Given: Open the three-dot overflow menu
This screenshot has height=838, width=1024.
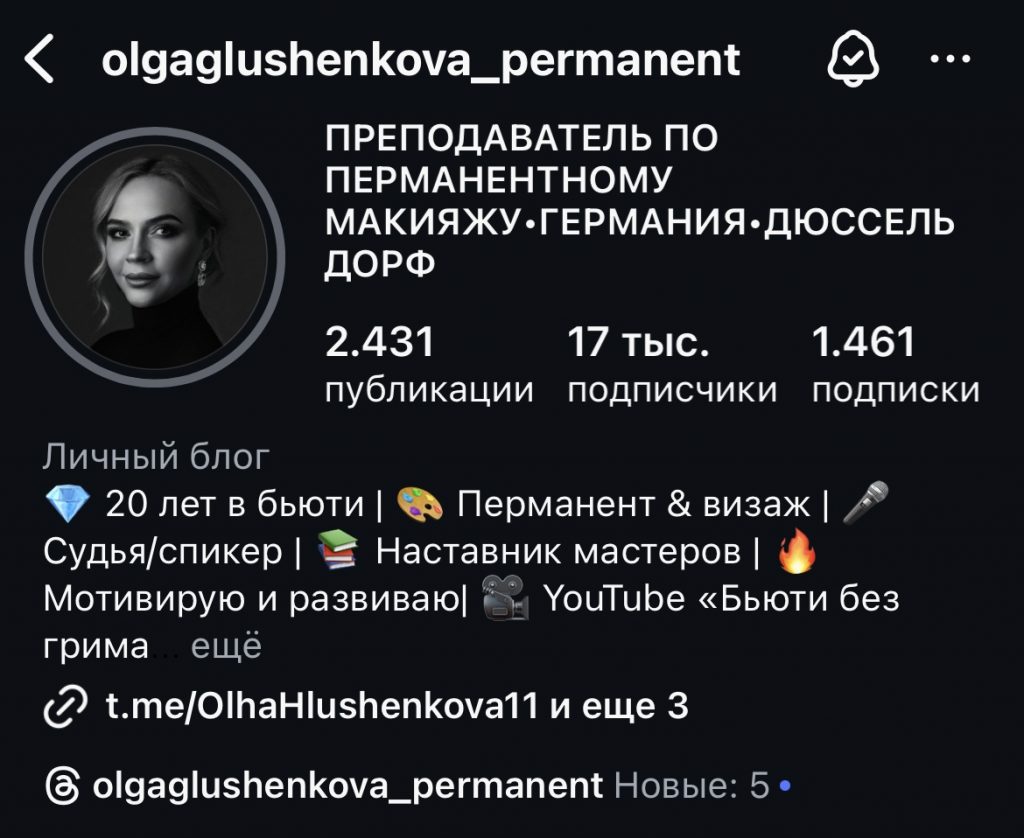Looking at the screenshot, I should (950, 60).
